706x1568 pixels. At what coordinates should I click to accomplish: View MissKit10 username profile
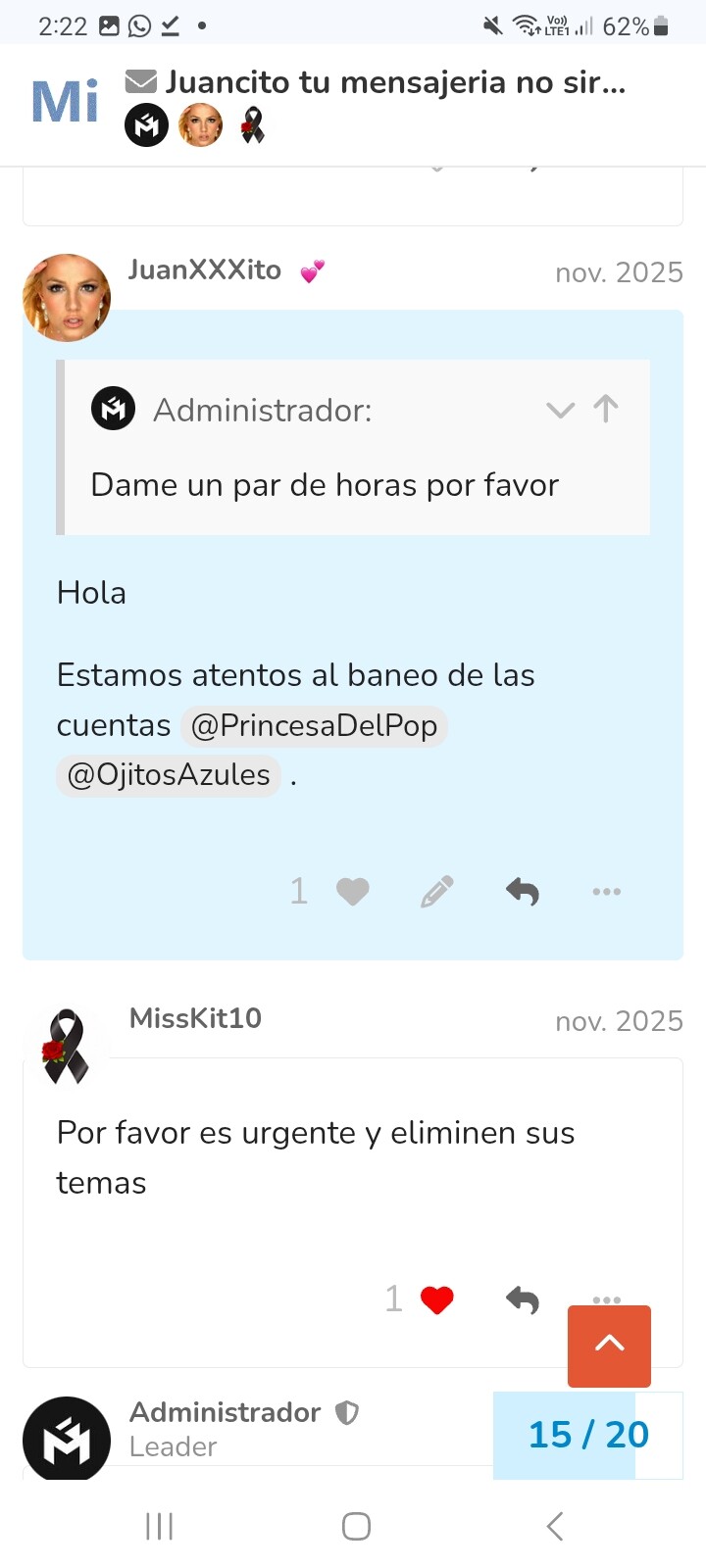tap(195, 1018)
